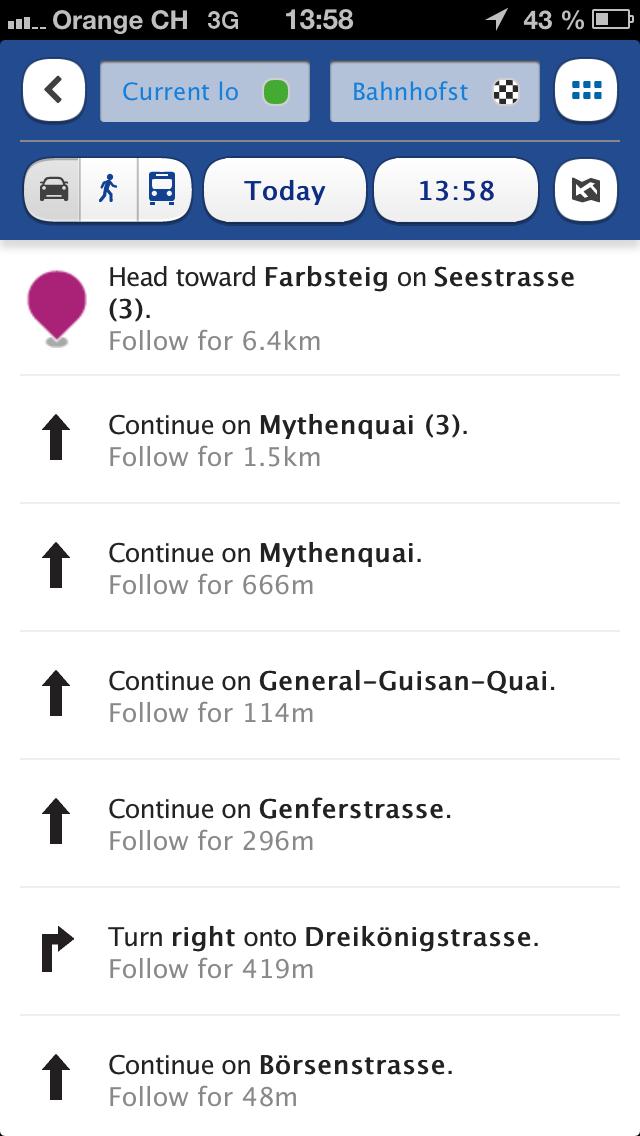Open the Seestrasse start step

[320, 309]
